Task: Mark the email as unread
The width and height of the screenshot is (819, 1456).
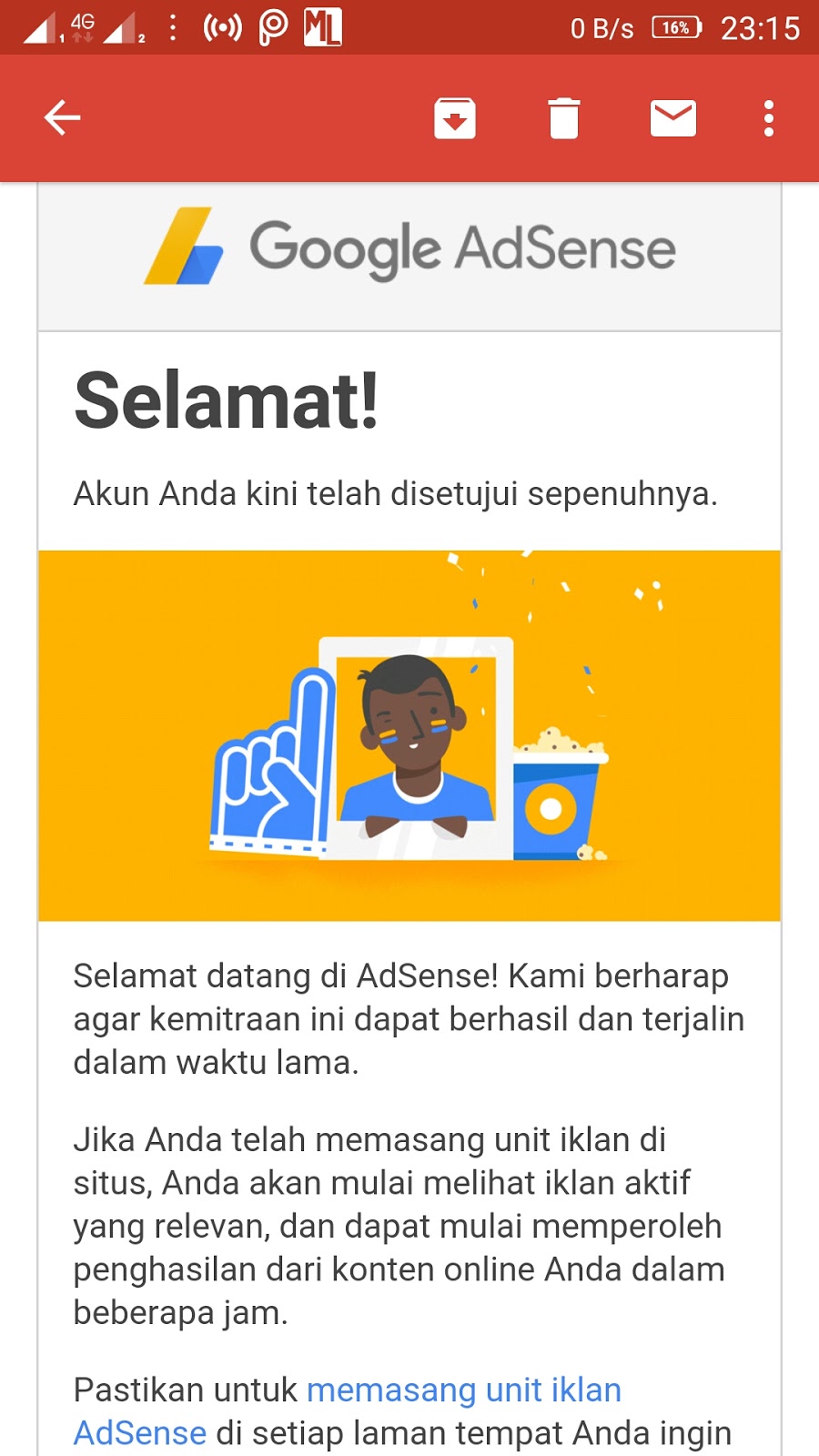Action: pos(673,118)
